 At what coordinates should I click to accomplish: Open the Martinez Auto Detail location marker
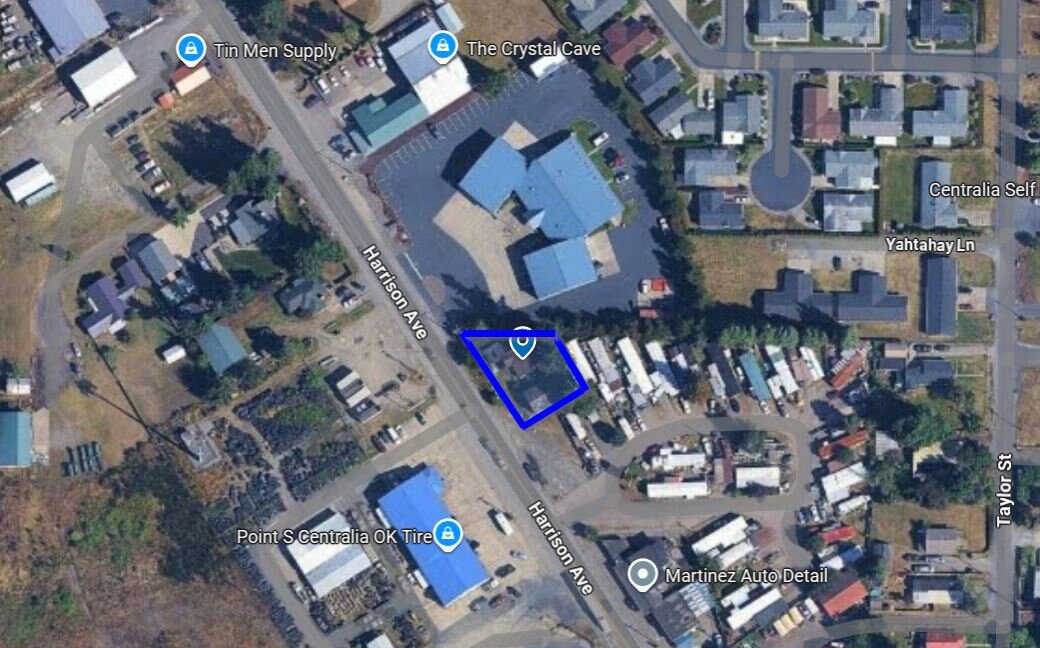[641, 574]
